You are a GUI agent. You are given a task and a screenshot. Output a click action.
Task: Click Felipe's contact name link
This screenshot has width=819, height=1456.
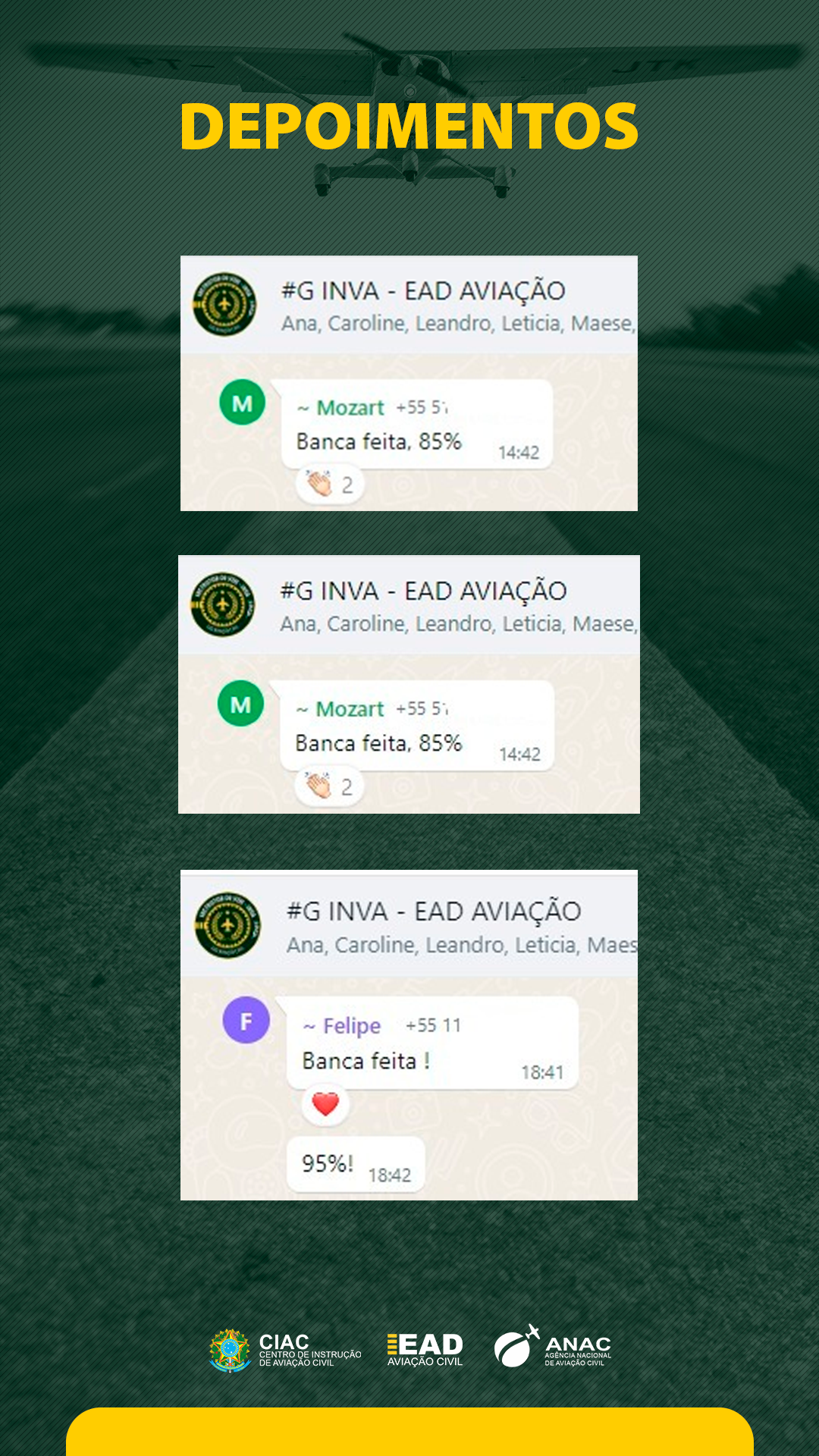coord(340,1025)
